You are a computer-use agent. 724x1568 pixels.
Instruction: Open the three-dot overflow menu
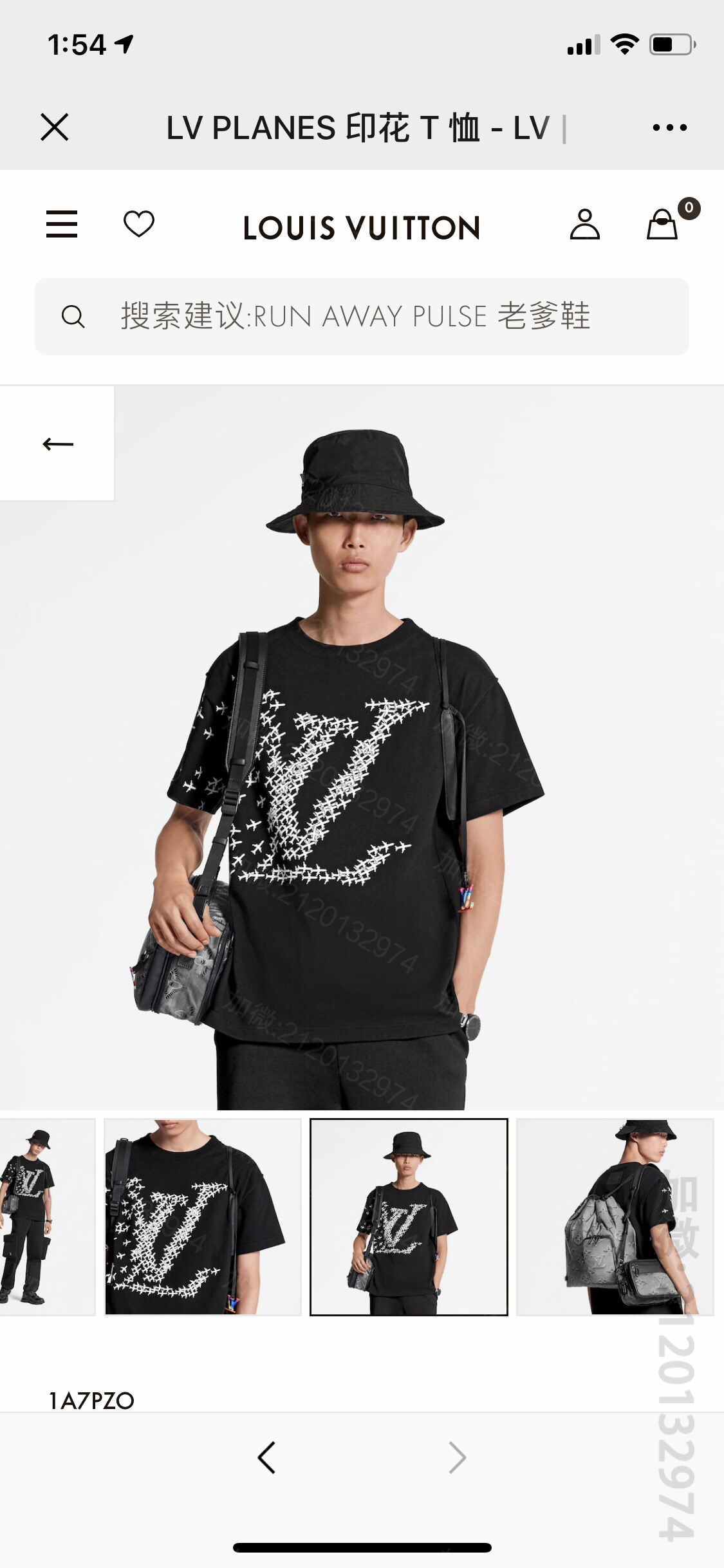669,127
